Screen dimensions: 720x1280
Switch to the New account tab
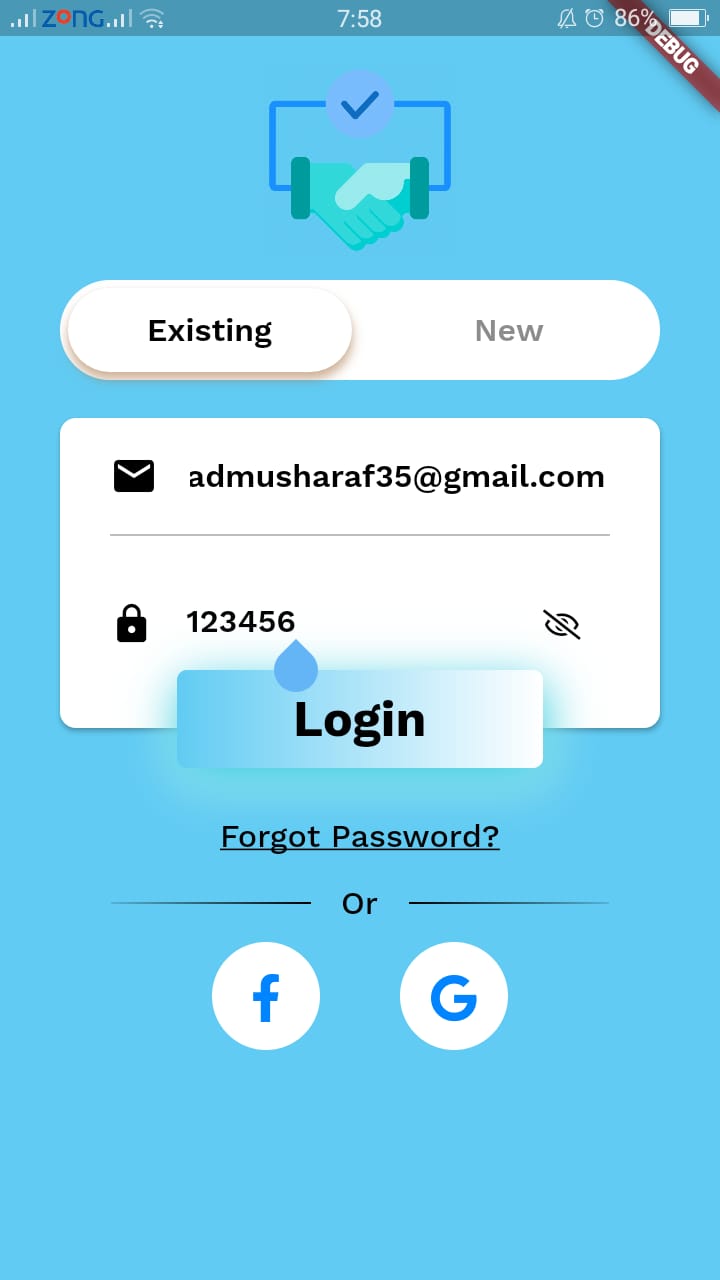(x=508, y=330)
